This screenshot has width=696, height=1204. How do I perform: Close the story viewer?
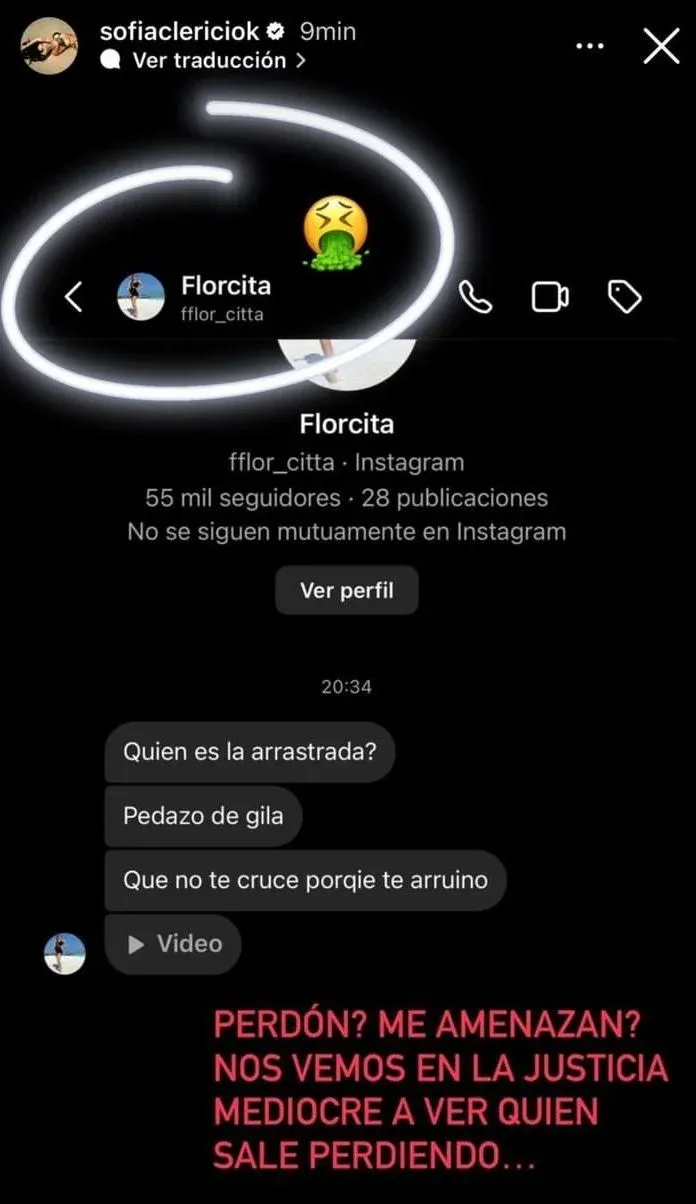point(661,46)
